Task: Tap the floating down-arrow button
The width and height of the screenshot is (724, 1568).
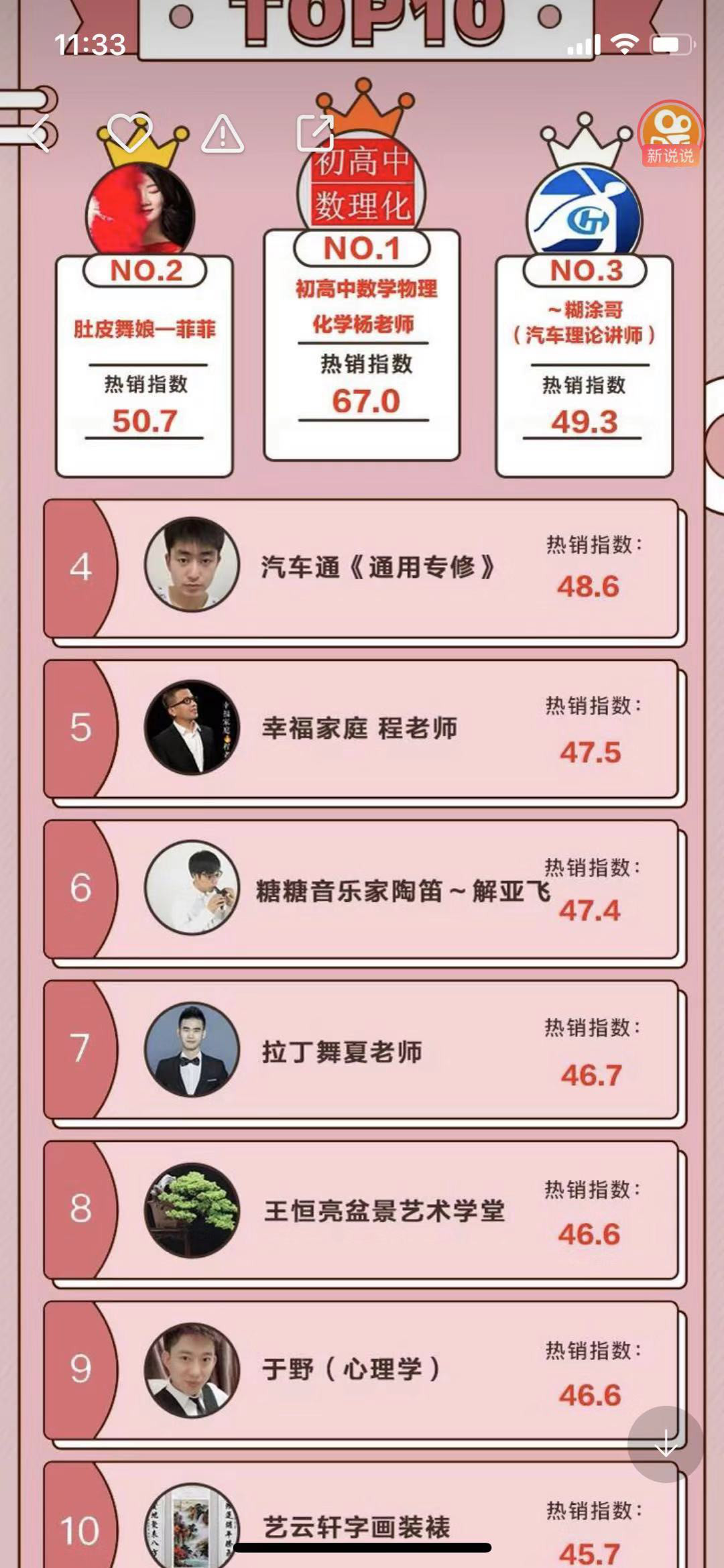Action: point(665,1443)
